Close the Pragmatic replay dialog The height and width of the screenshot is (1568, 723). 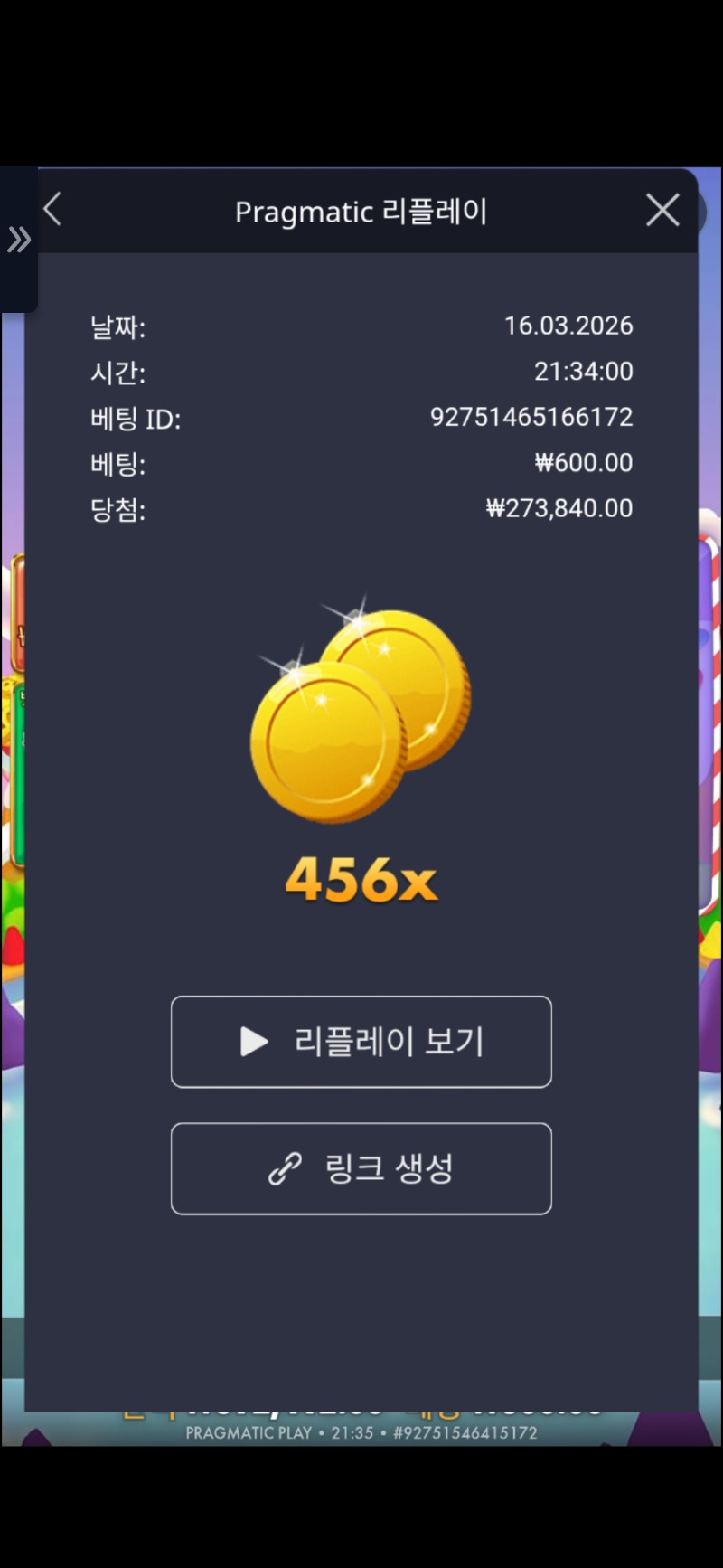pyautogui.click(x=662, y=211)
